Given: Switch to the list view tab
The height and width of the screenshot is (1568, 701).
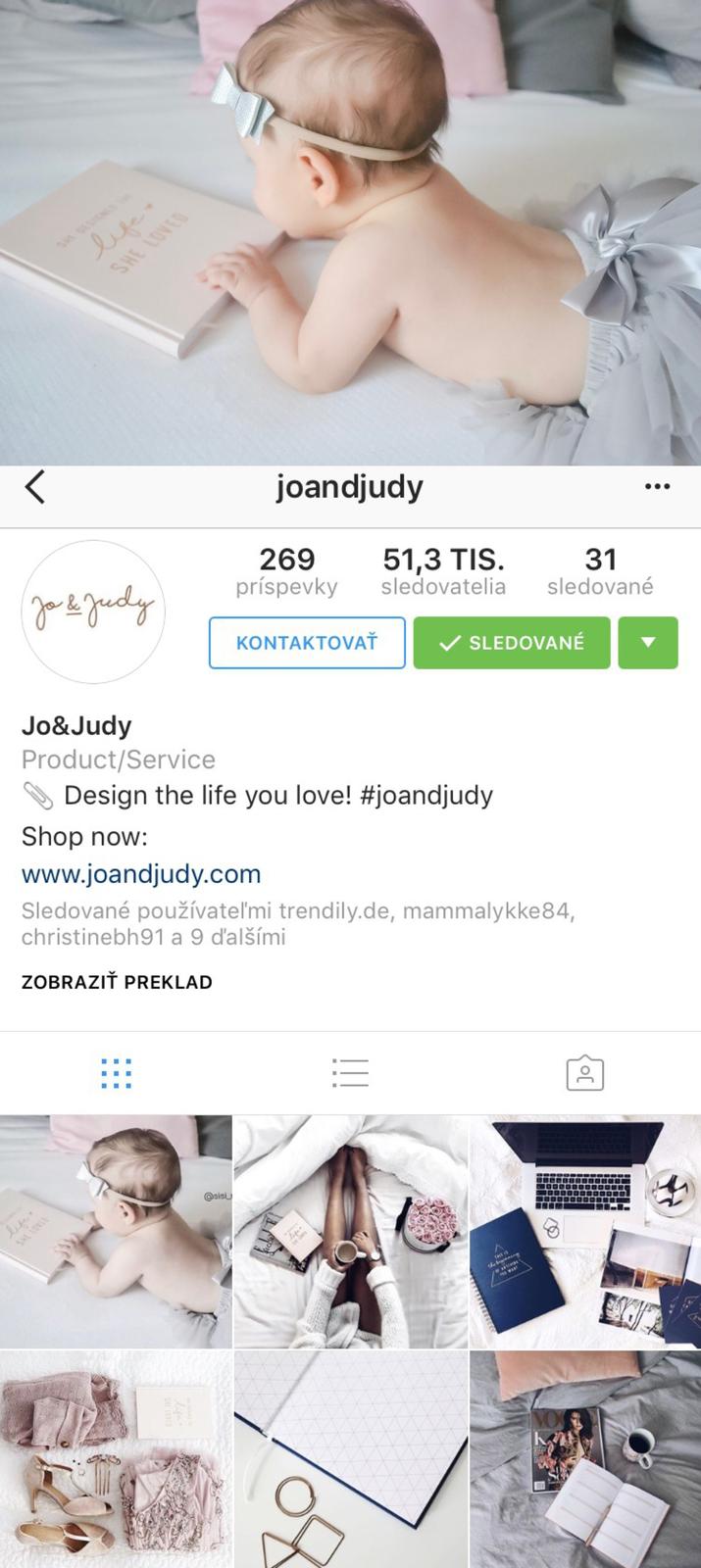Looking at the screenshot, I should [x=350, y=1073].
